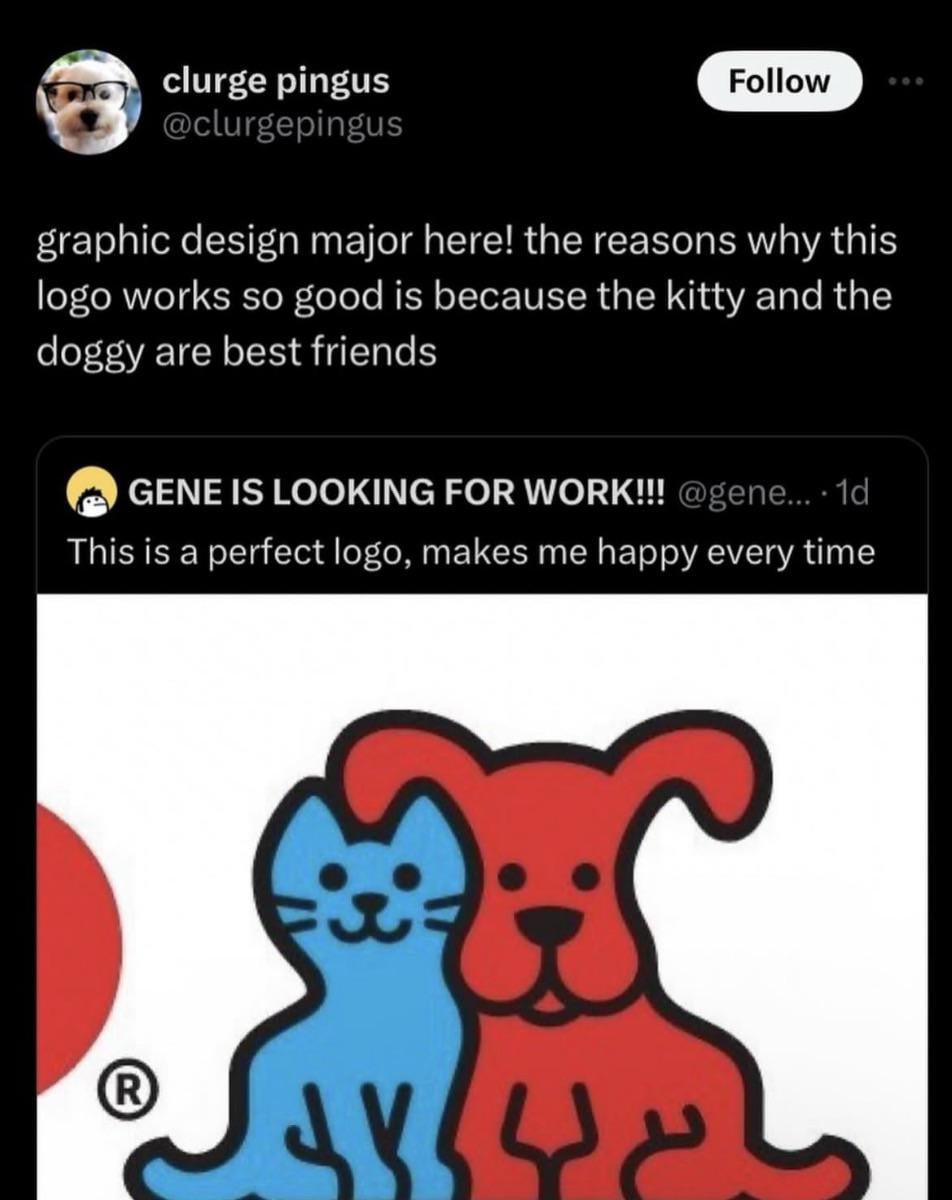Follow clurge pingus
952x1200 pixels.
779,81
